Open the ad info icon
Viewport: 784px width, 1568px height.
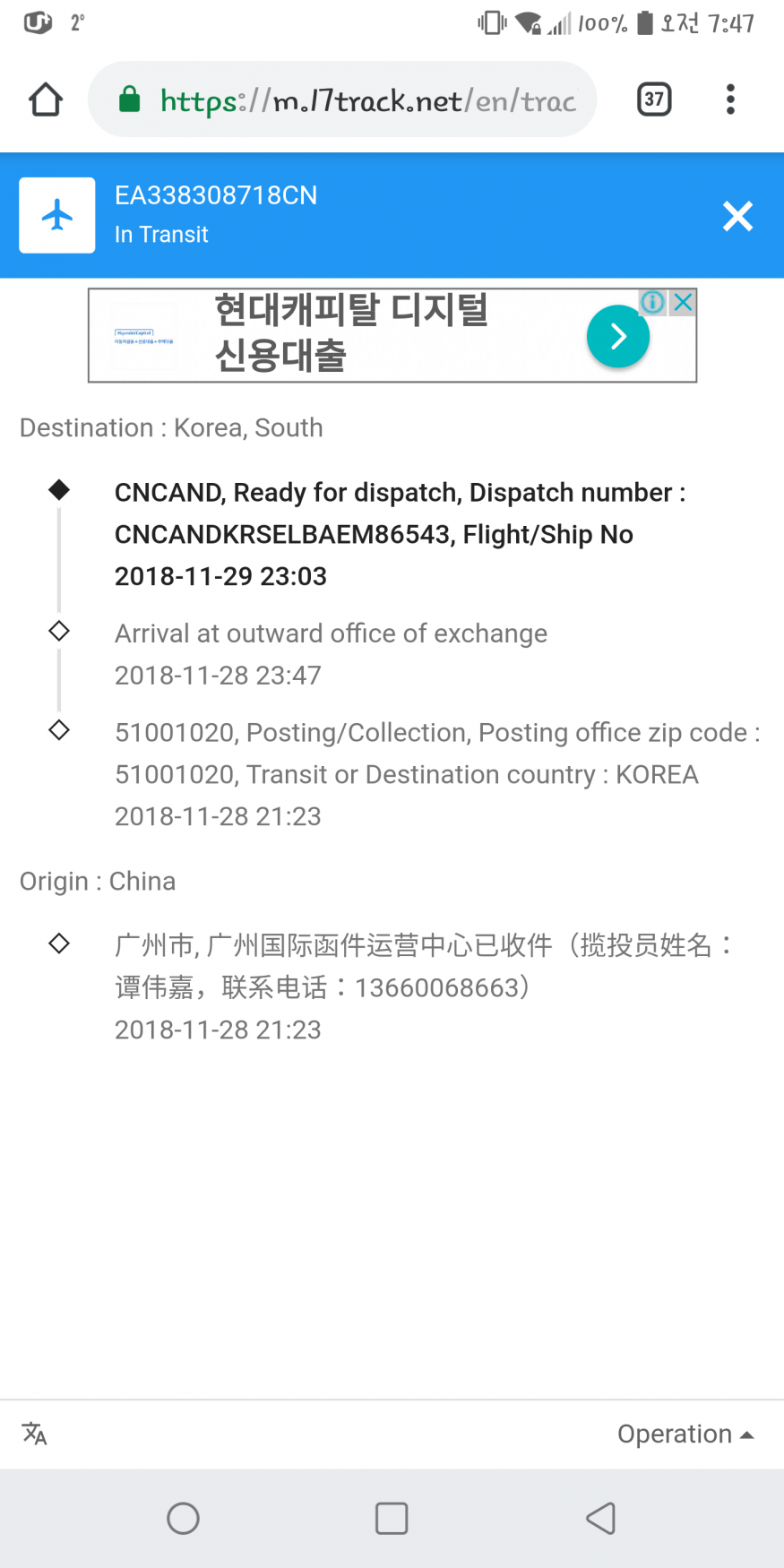[652, 302]
